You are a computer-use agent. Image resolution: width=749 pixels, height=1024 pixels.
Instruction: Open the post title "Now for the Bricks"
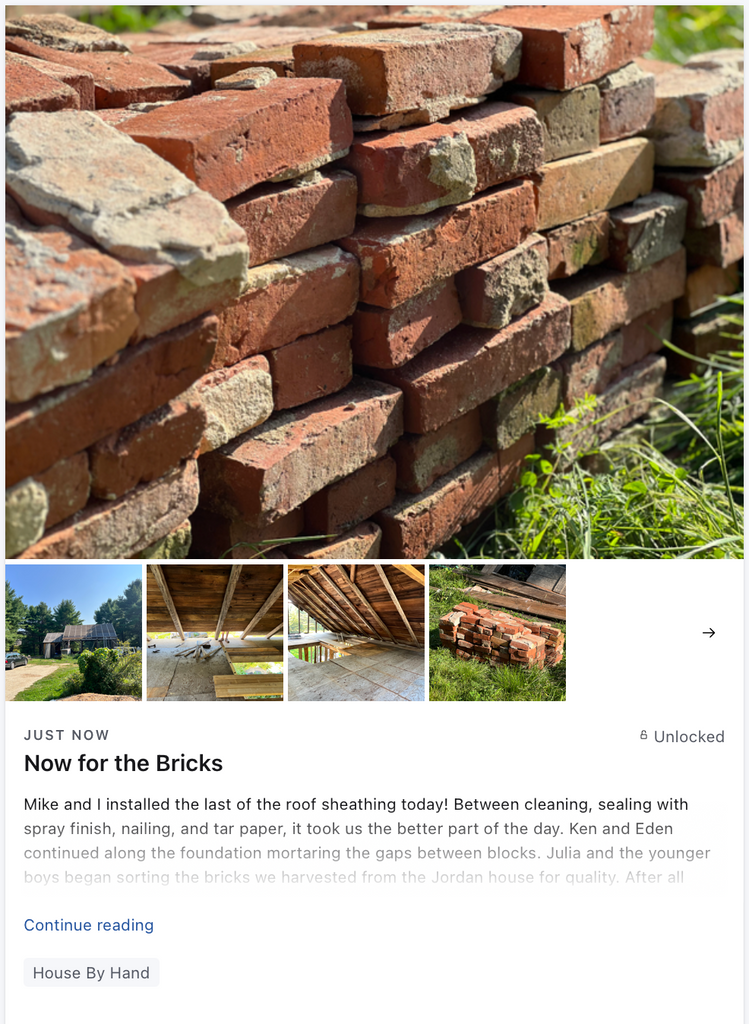pos(122,763)
